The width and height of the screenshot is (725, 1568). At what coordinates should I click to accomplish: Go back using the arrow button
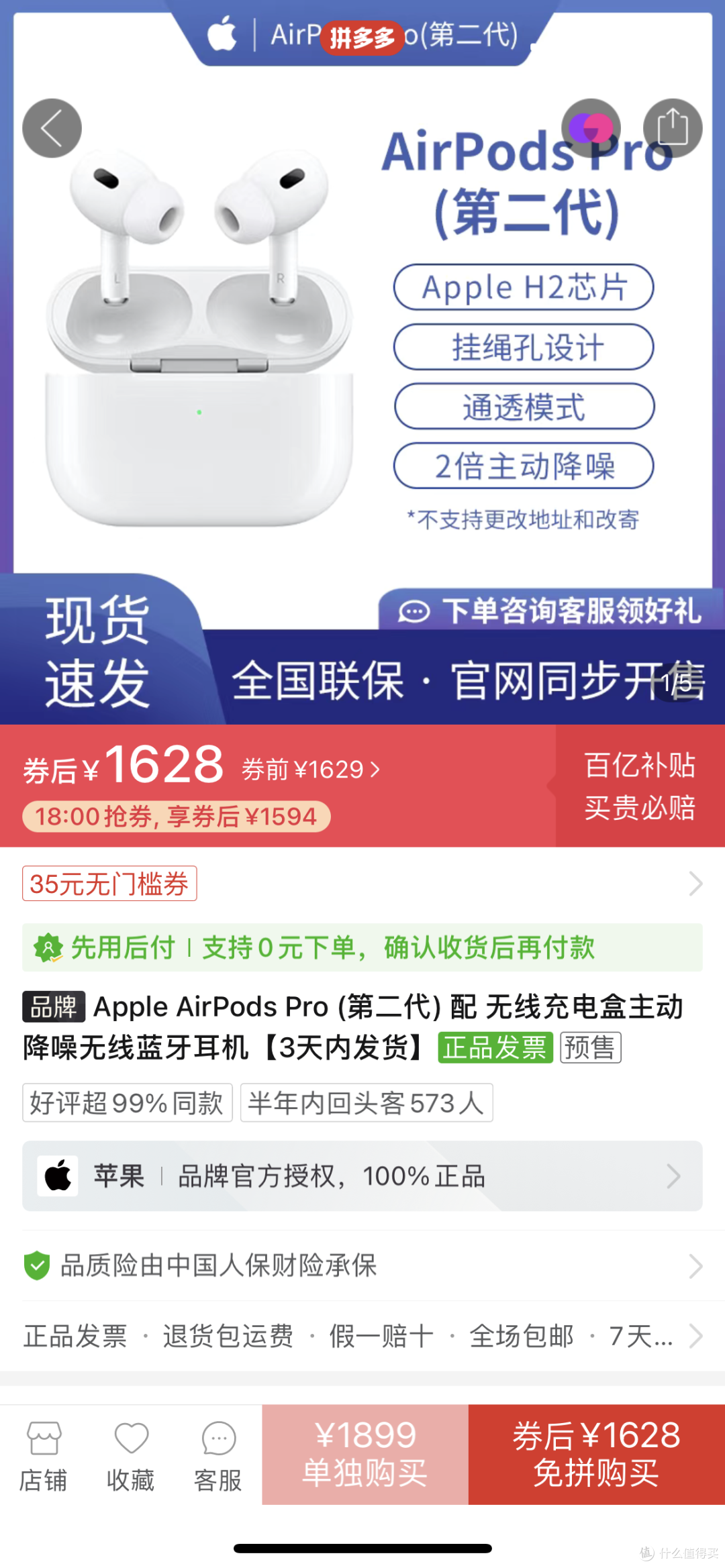[x=52, y=128]
